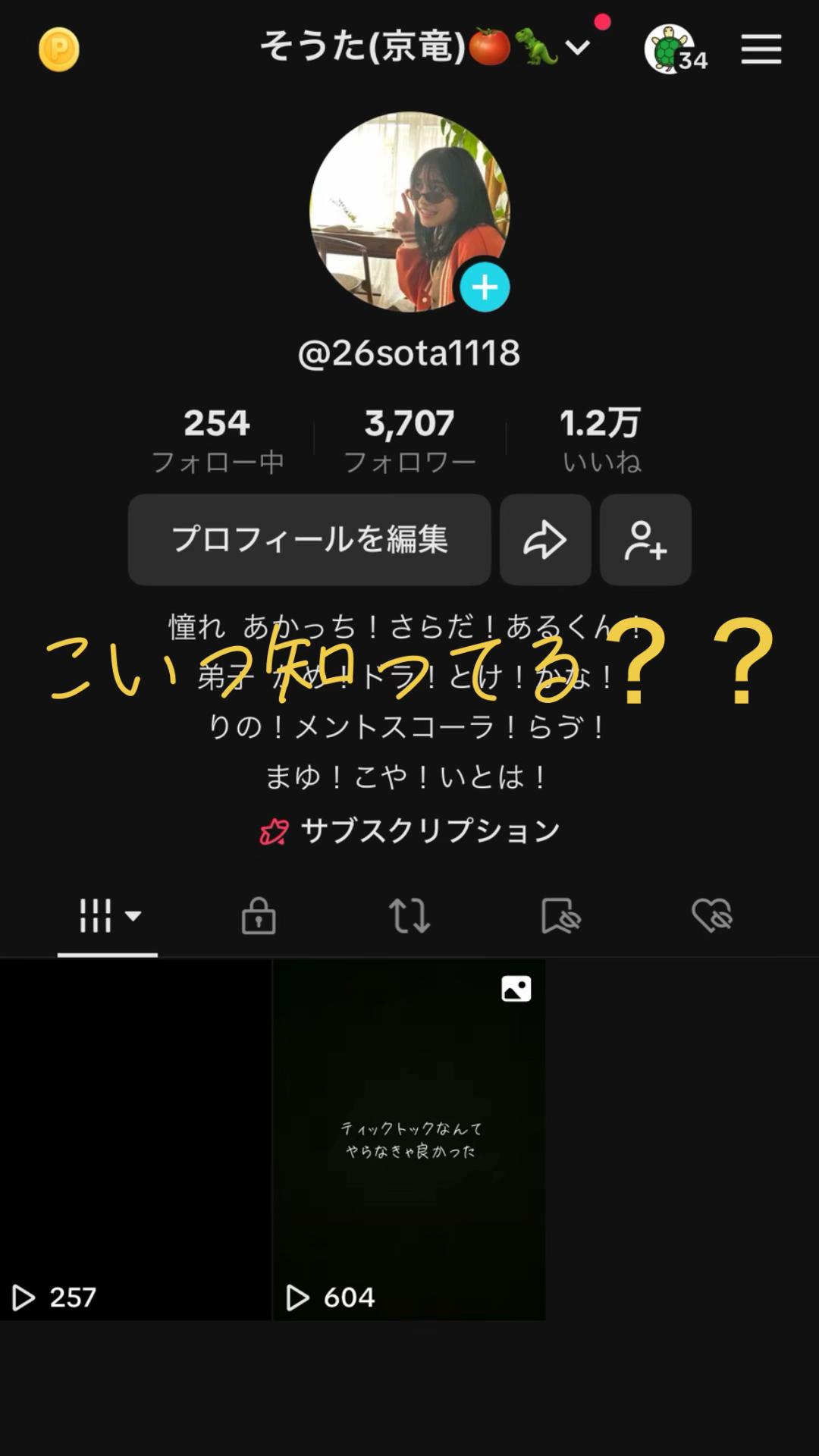Image resolution: width=819 pixels, height=1456 pixels.
Task: Show the 1.2万 いいね count details
Action: tap(601, 439)
